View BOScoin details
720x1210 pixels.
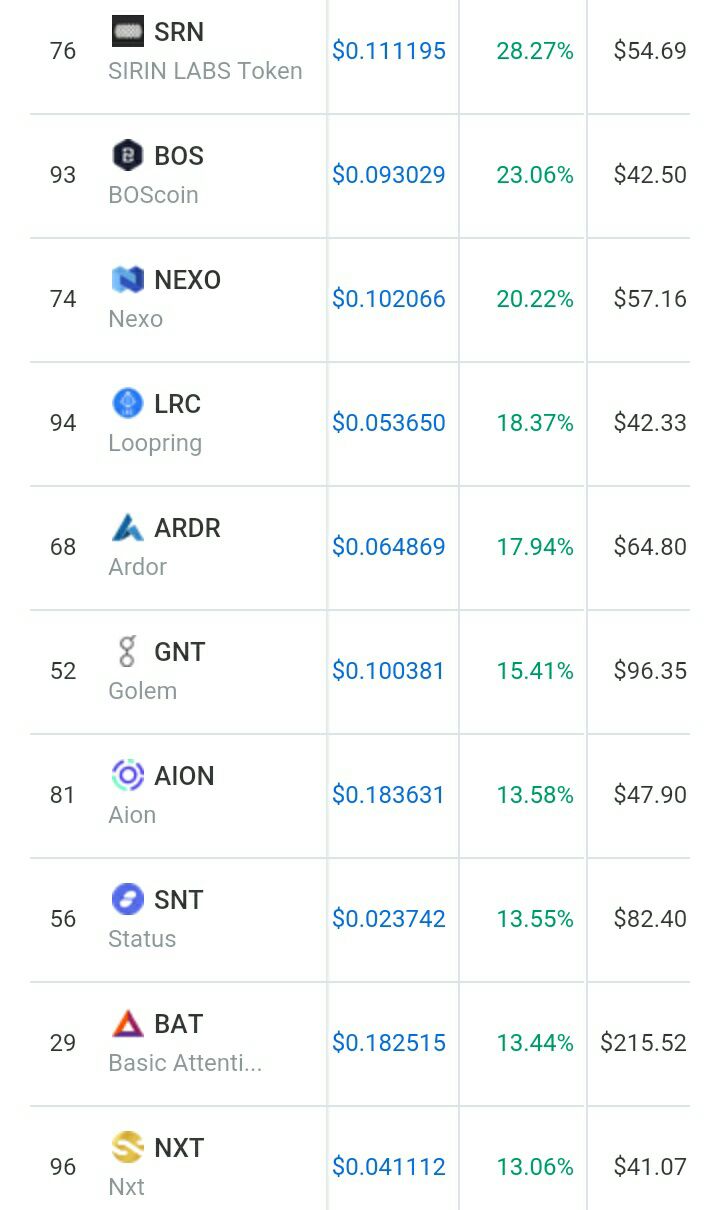tap(178, 156)
